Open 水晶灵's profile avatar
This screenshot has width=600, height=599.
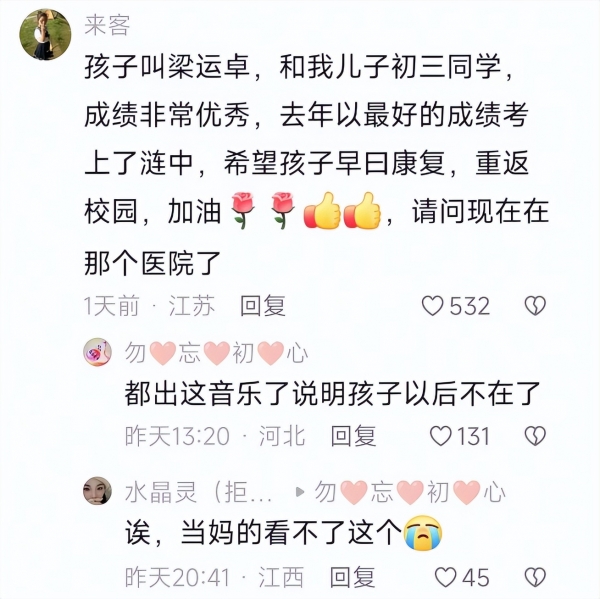point(97,492)
